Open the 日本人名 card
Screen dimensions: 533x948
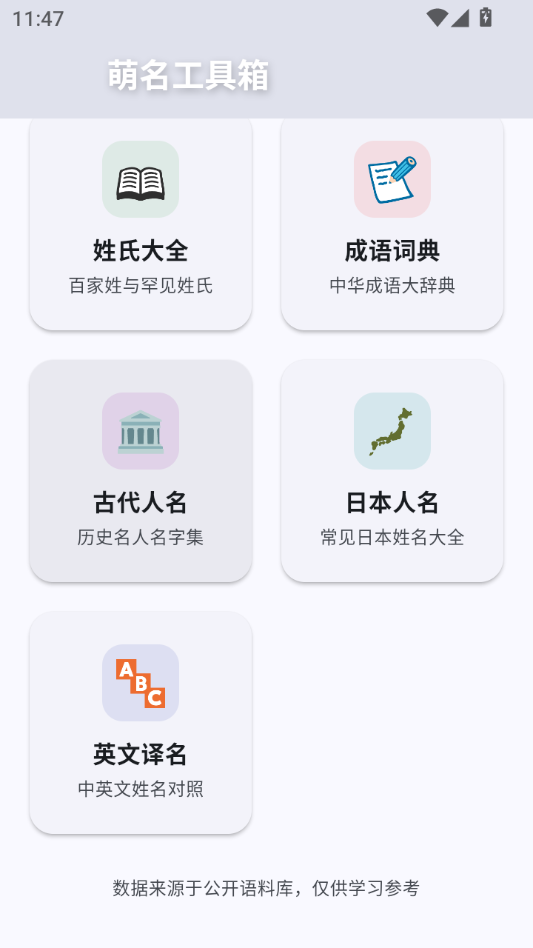pyautogui.click(x=392, y=471)
